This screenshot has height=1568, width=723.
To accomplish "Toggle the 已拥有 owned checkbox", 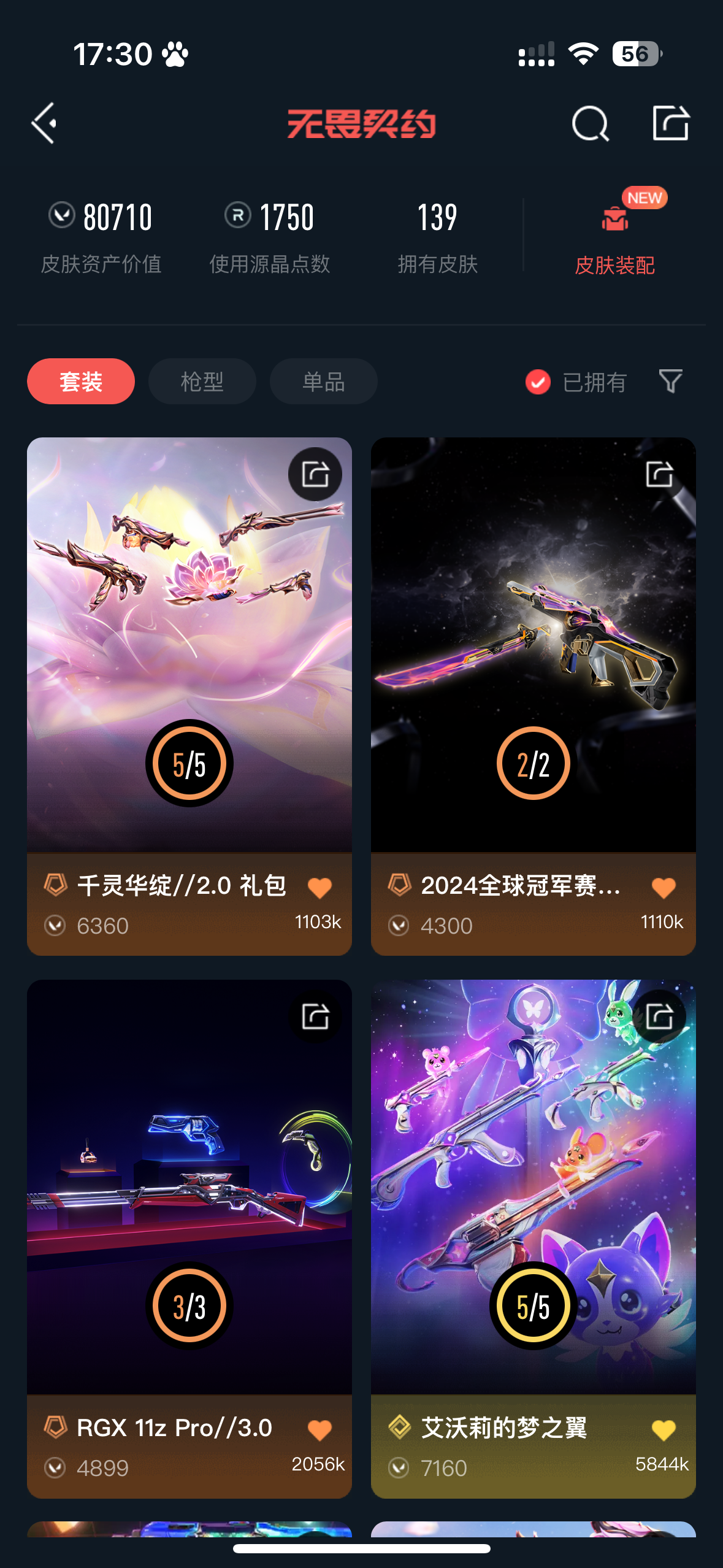I will pos(538,382).
